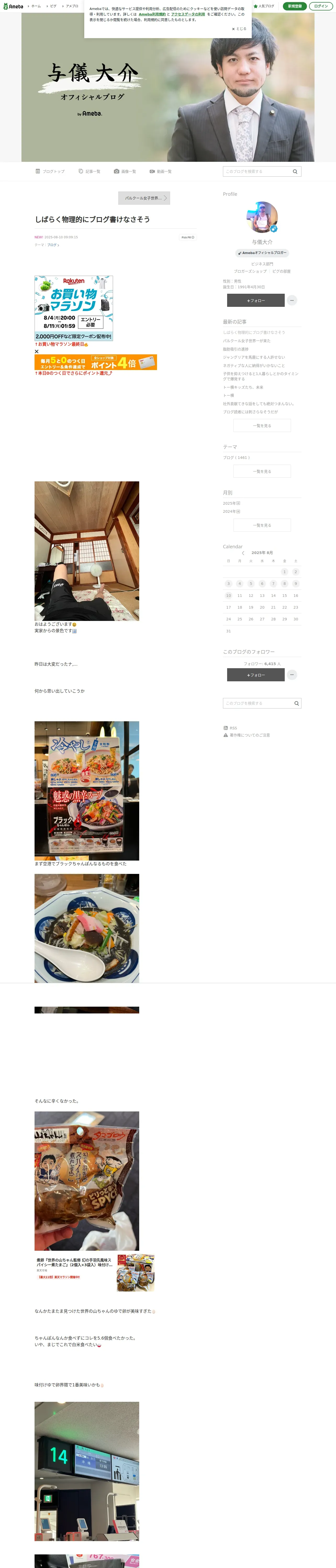The height and width of the screenshot is (1568, 336).
Task: Open the ブログトップ tab
Action: coord(50,172)
